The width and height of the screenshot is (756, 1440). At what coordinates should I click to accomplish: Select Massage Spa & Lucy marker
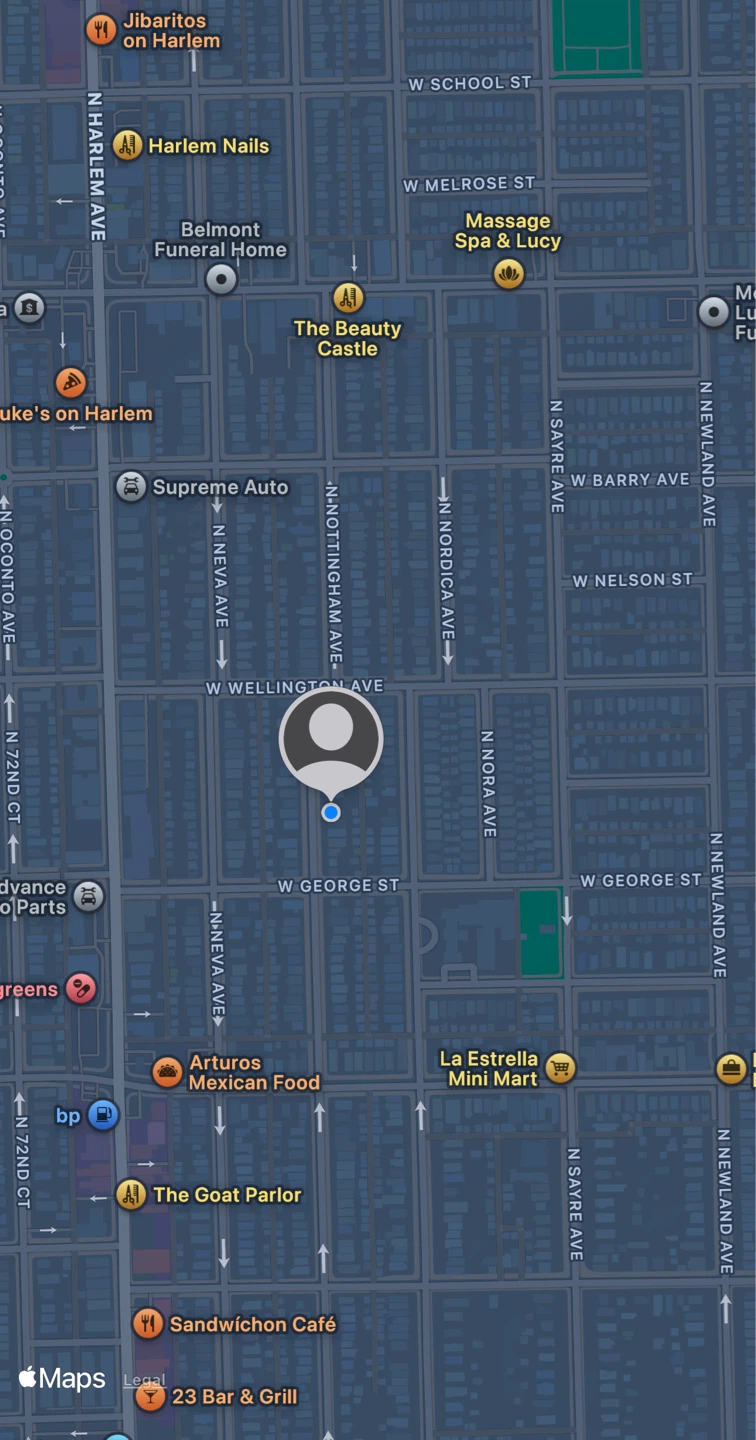(x=509, y=272)
